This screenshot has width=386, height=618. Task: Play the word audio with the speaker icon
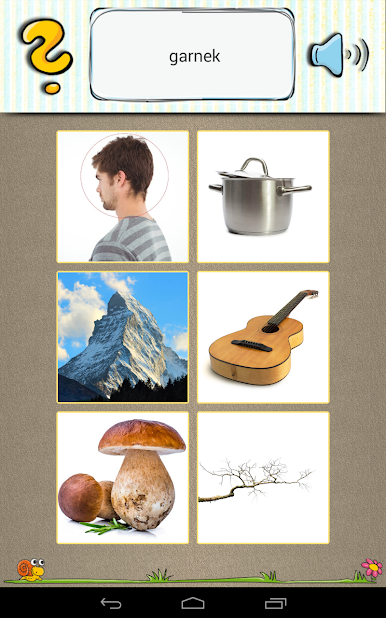tap(339, 55)
